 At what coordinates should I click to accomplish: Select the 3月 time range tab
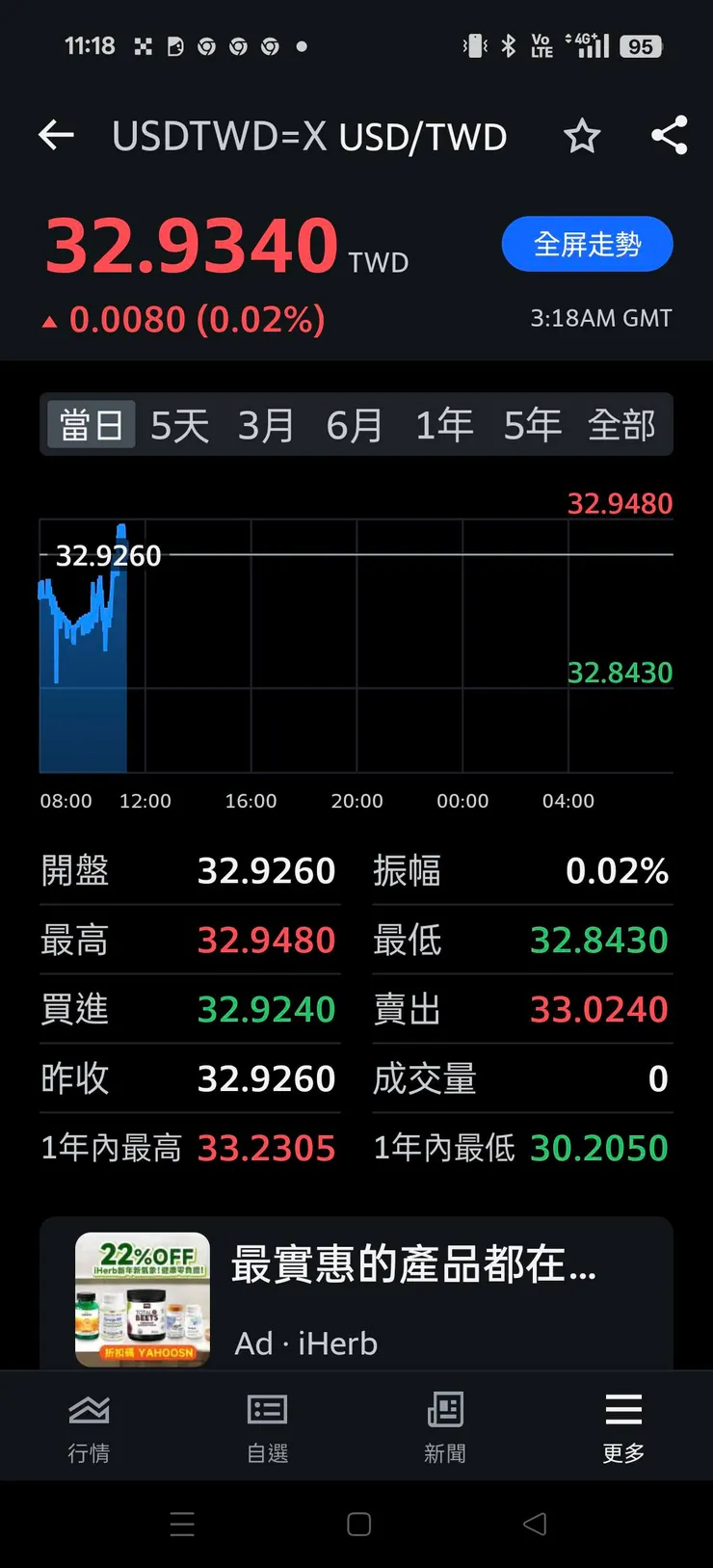click(x=268, y=424)
